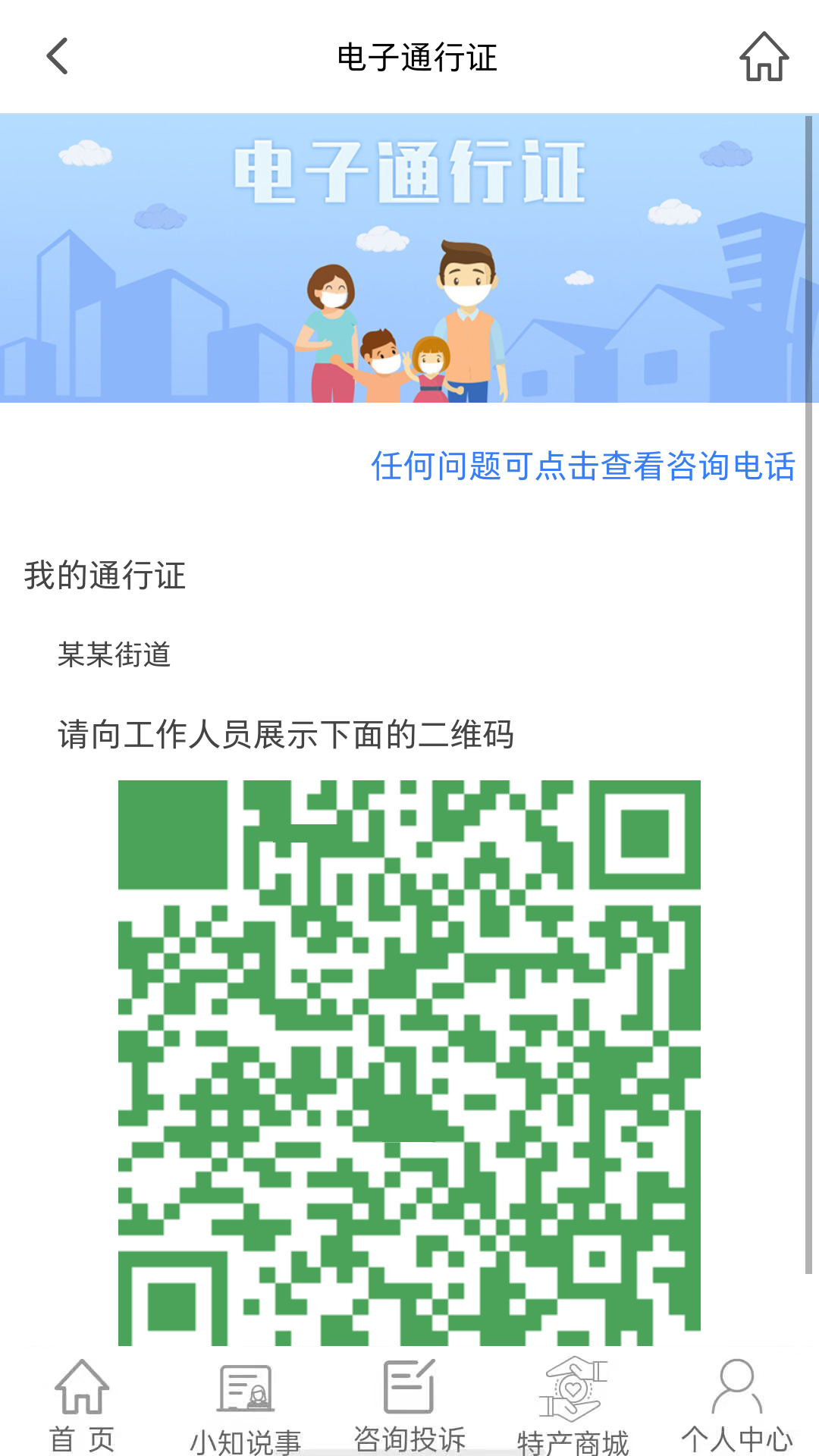Tap the green QR pass code
Screen dimensions: 819x1456
409,1062
